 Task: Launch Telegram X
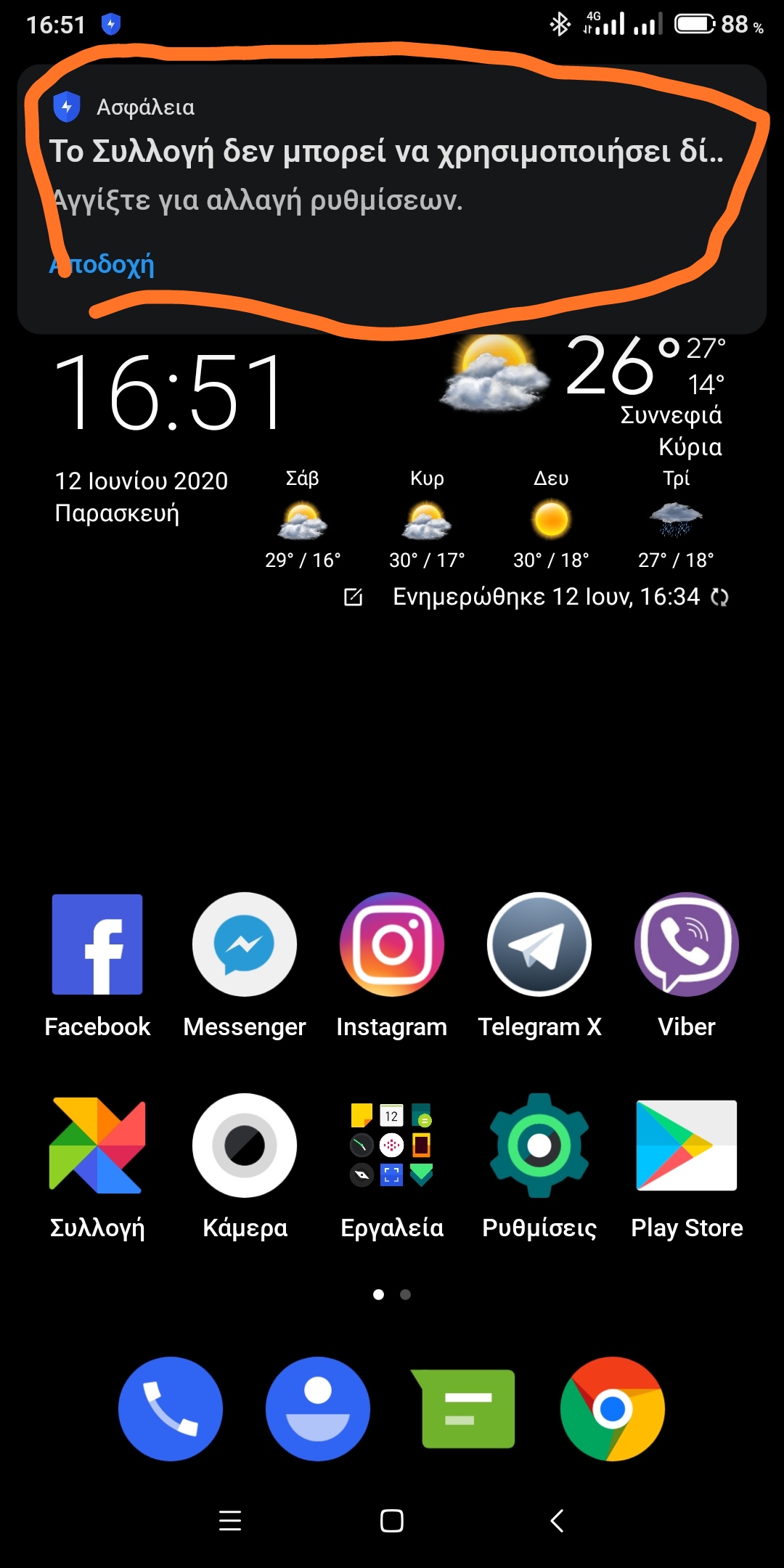(539, 944)
